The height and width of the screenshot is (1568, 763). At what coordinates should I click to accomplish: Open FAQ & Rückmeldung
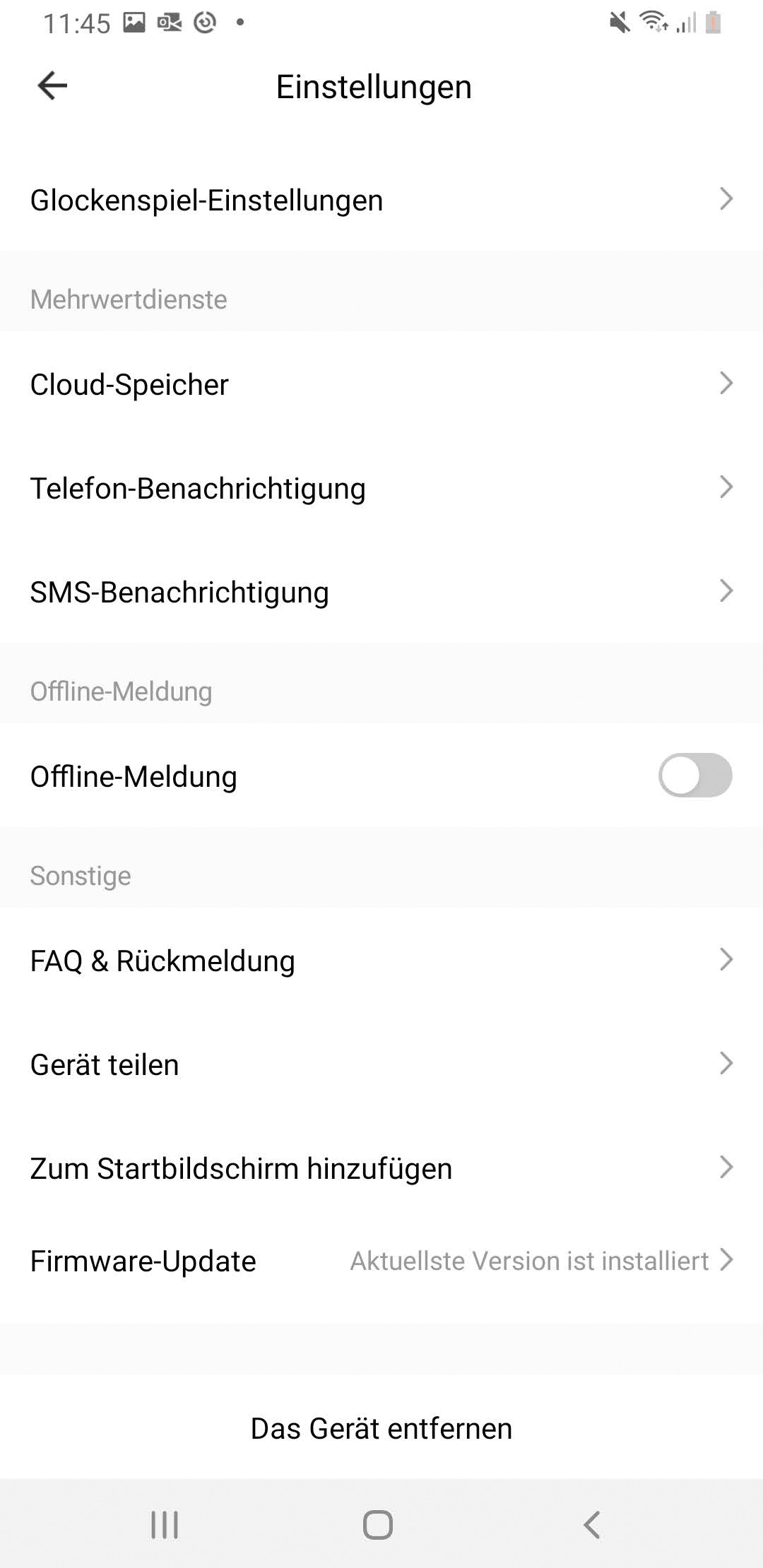381,961
